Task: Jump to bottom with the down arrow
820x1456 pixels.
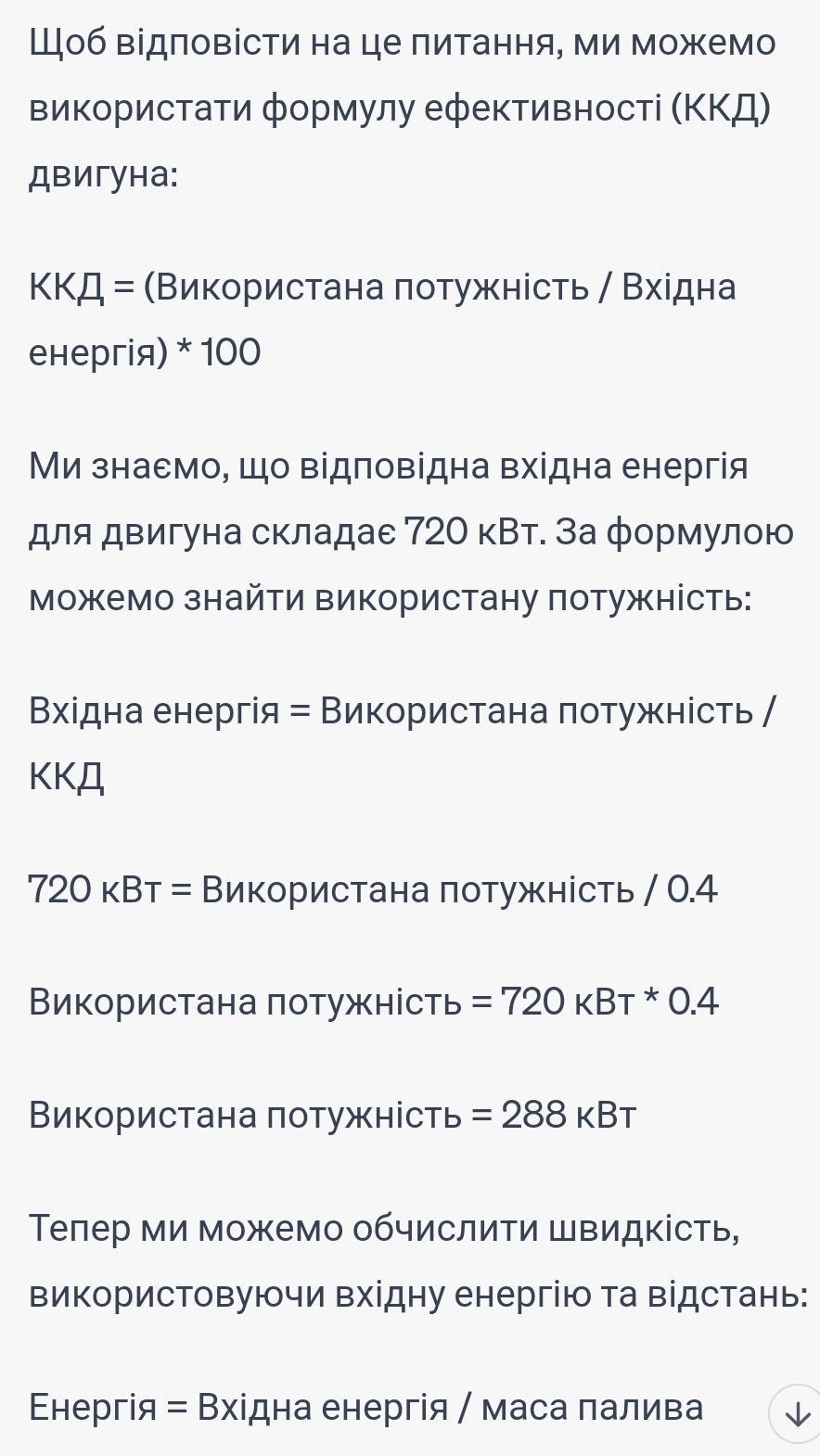Action: pos(796,1413)
